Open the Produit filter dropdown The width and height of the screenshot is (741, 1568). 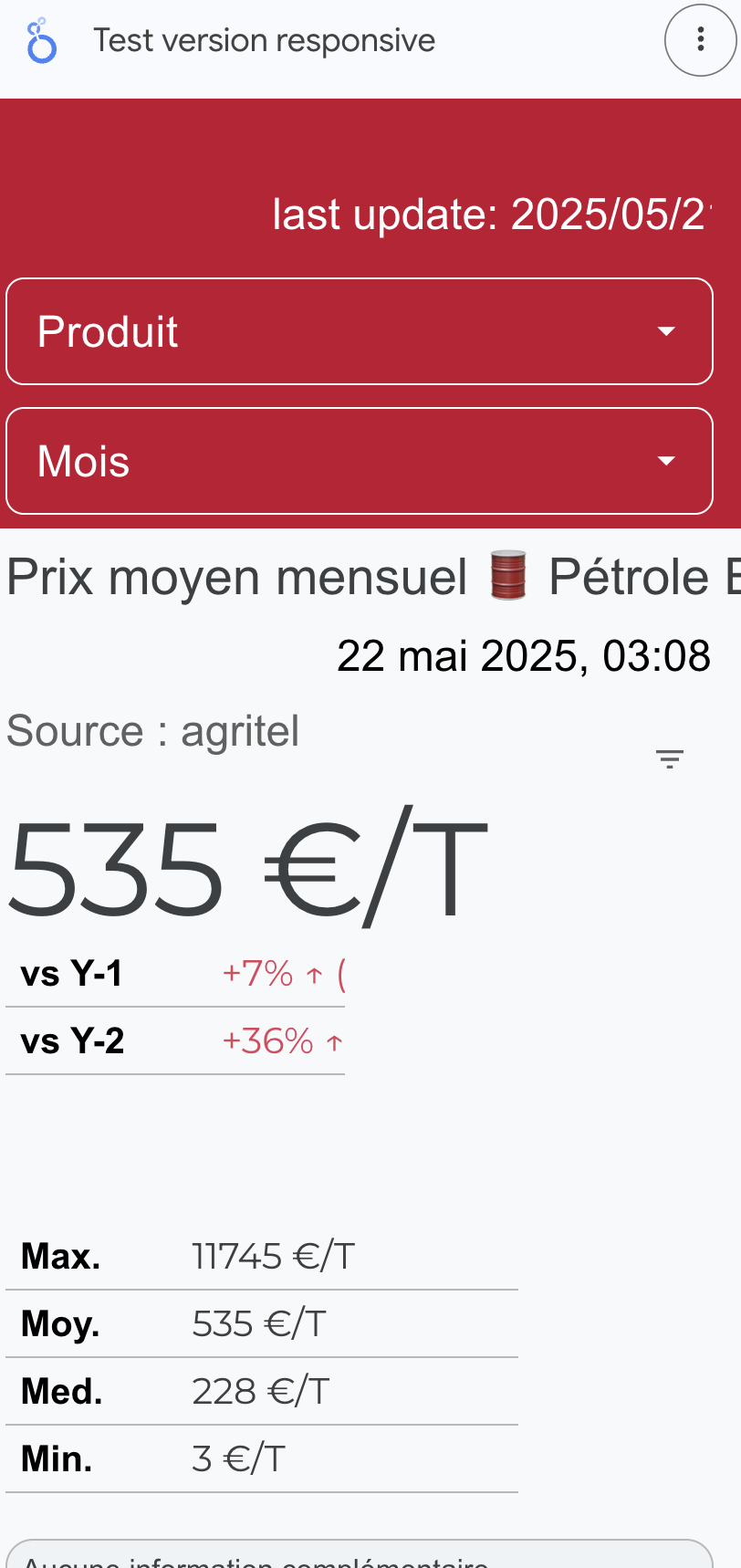coord(360,330)
